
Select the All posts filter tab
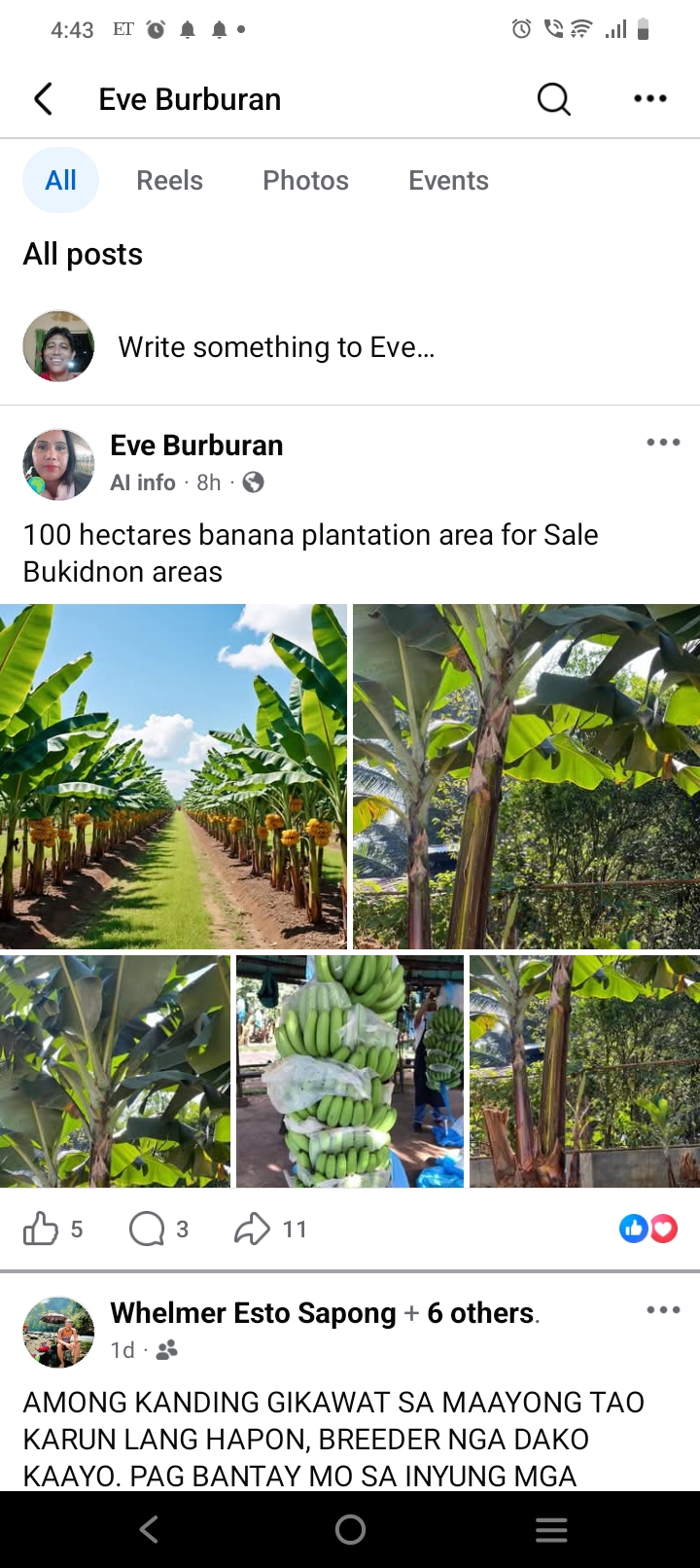coord(60,181)
